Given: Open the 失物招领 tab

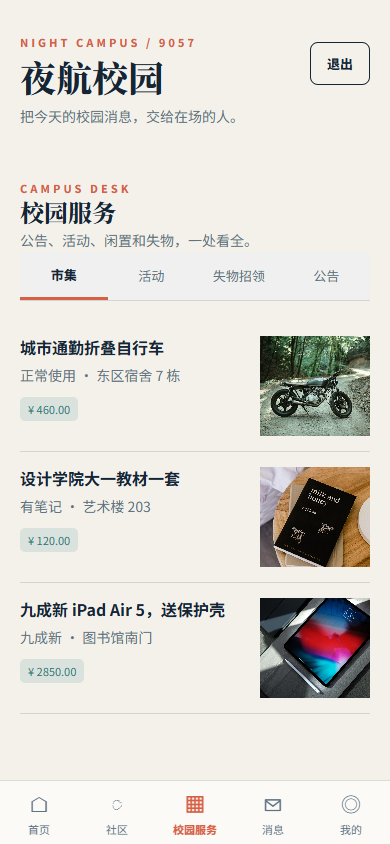Looking at the screenshot, I should tap(239, 276).
